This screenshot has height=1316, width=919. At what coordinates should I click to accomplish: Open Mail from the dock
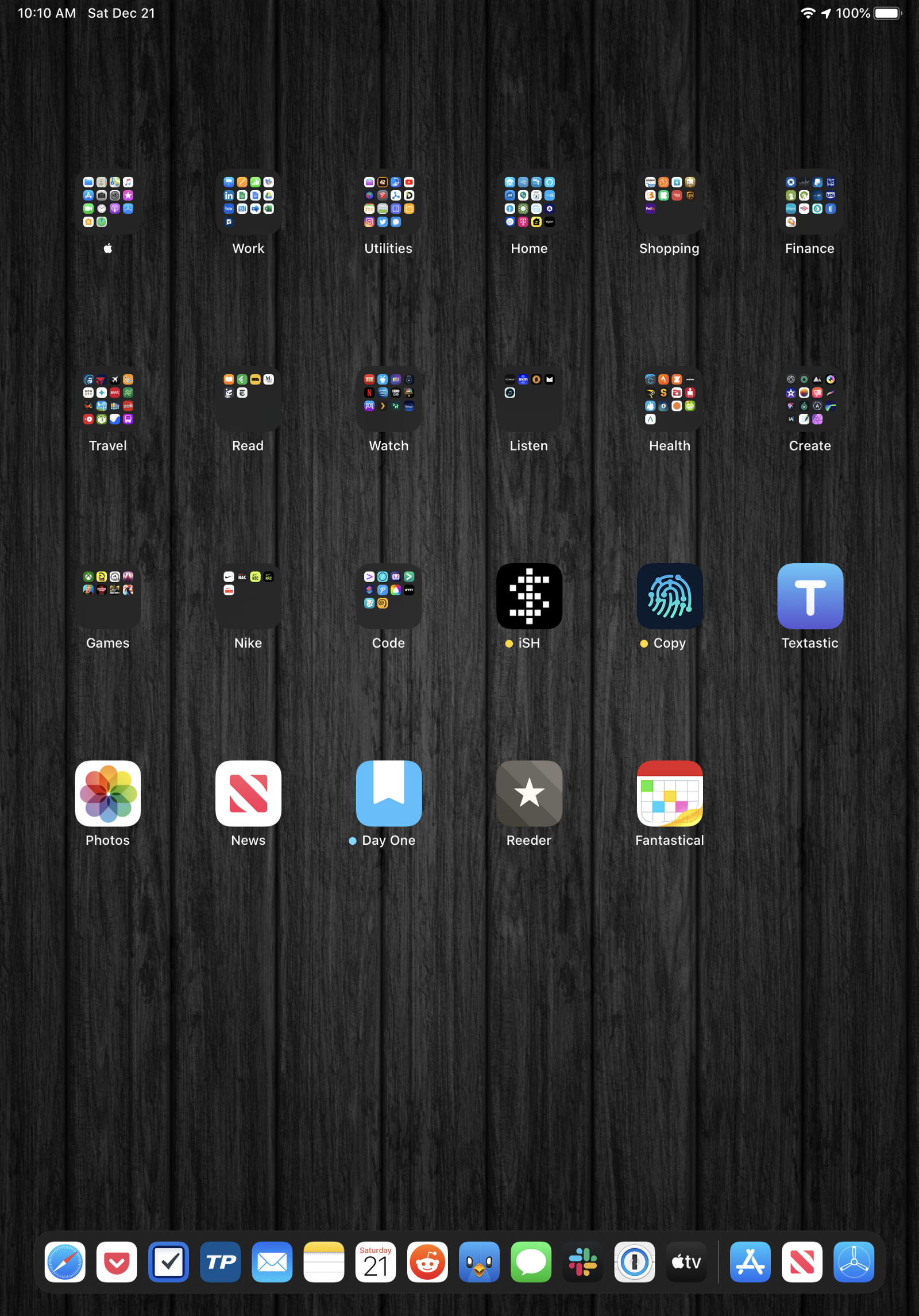click(272, 1262)
